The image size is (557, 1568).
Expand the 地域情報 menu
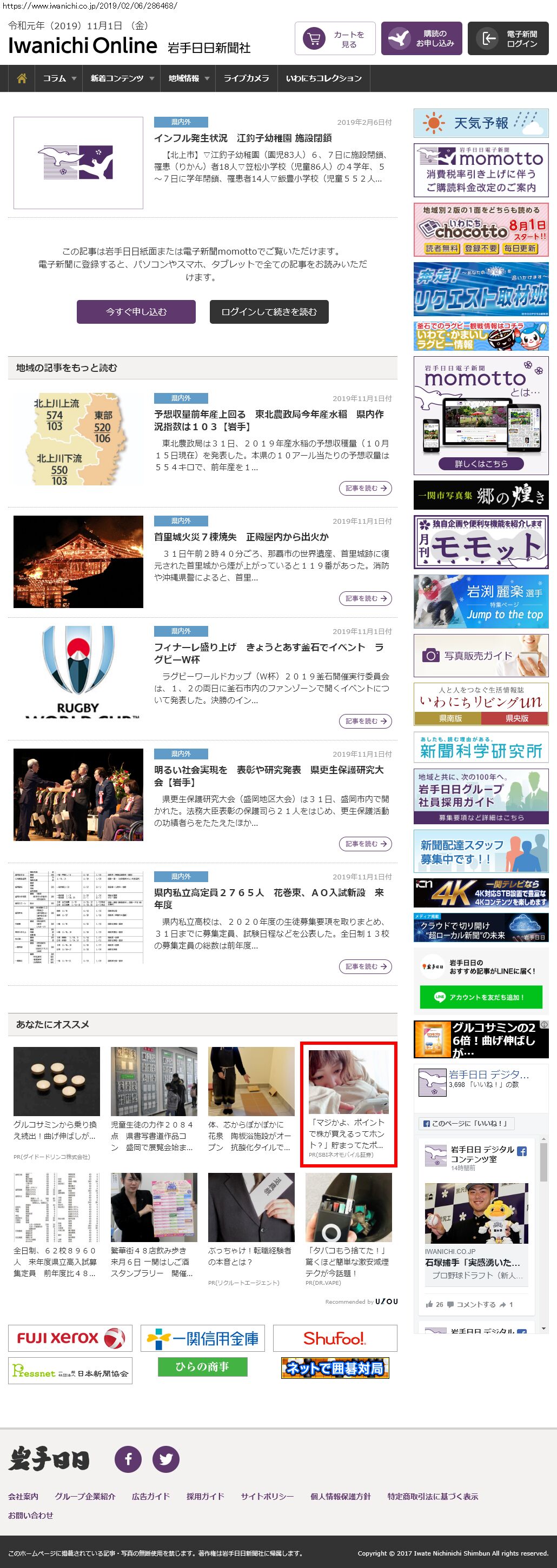click(188, 78)
